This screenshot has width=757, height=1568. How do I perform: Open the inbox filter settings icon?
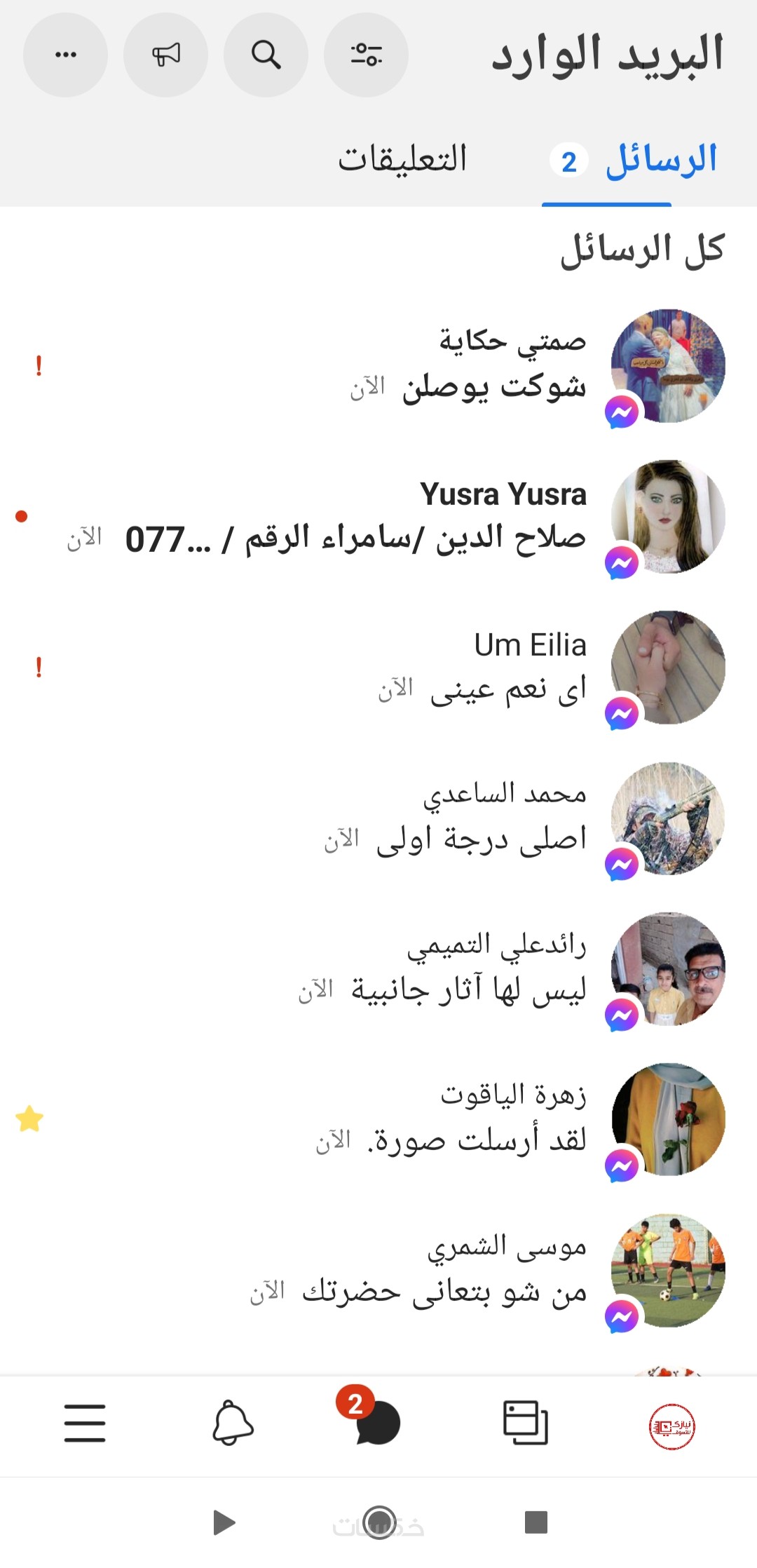point(366,55)
